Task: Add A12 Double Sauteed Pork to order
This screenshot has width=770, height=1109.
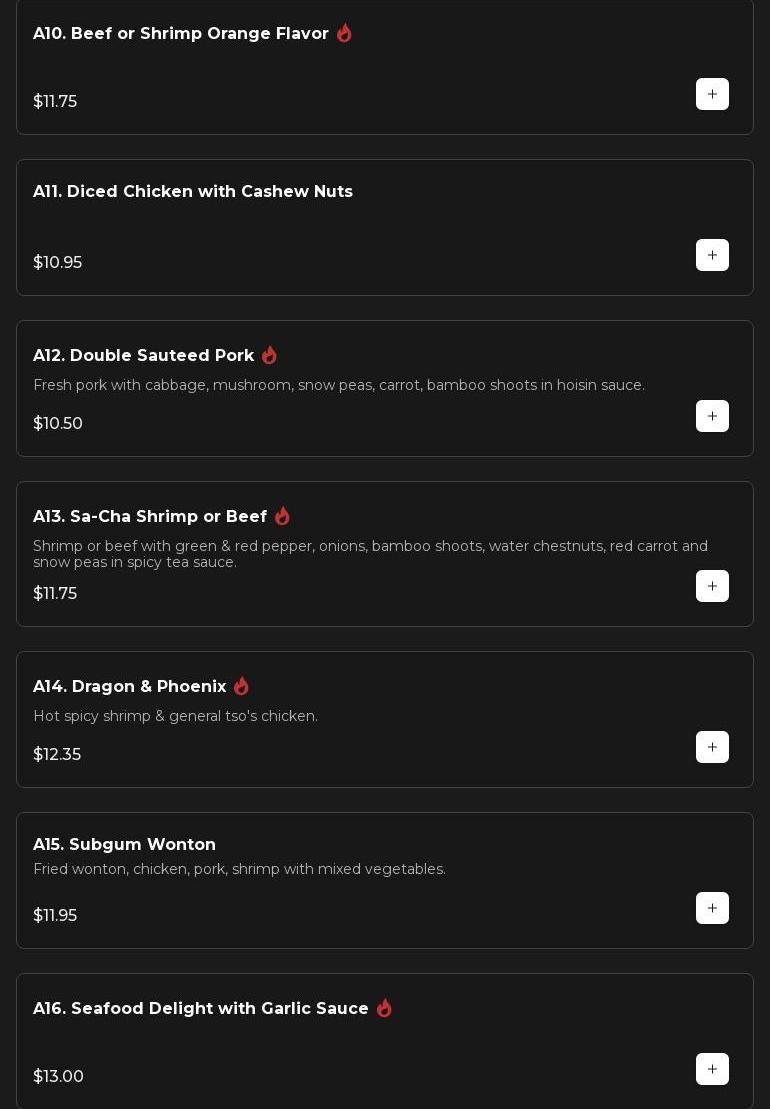Action: pyautogui.click(x=712, y=416)
